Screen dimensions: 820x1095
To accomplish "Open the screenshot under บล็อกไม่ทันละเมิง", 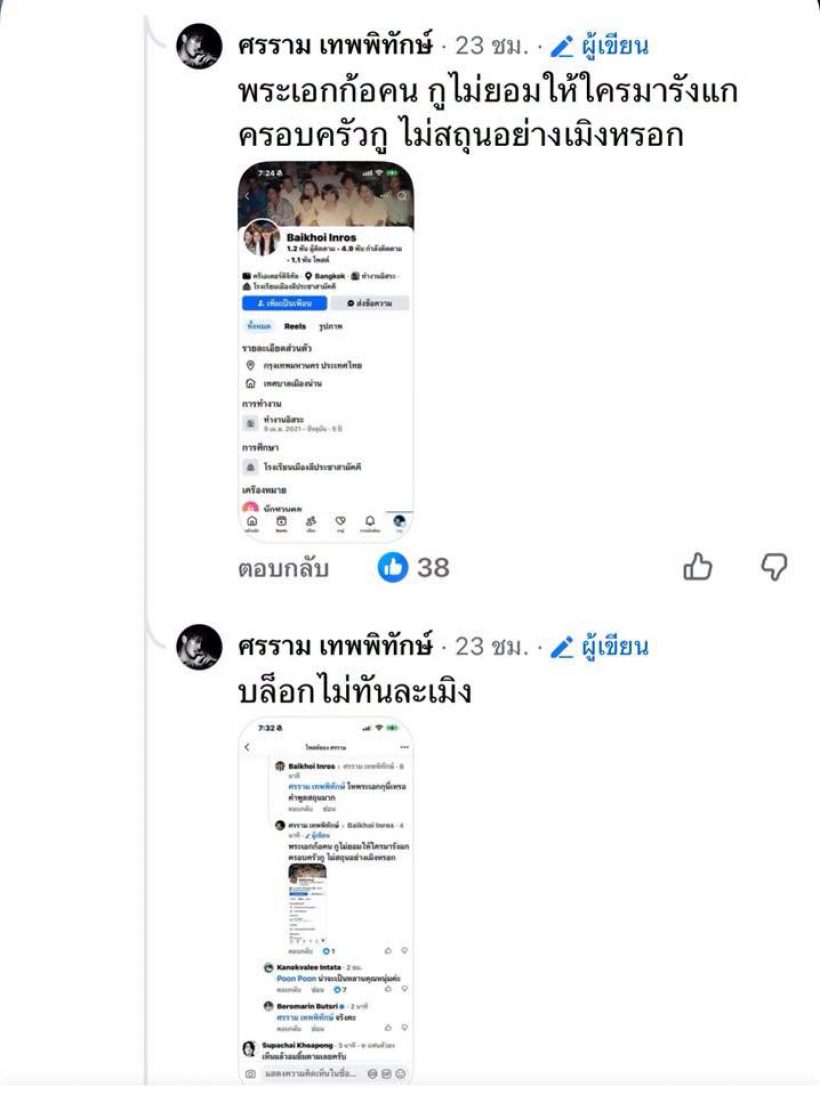I will coord(326,902).
